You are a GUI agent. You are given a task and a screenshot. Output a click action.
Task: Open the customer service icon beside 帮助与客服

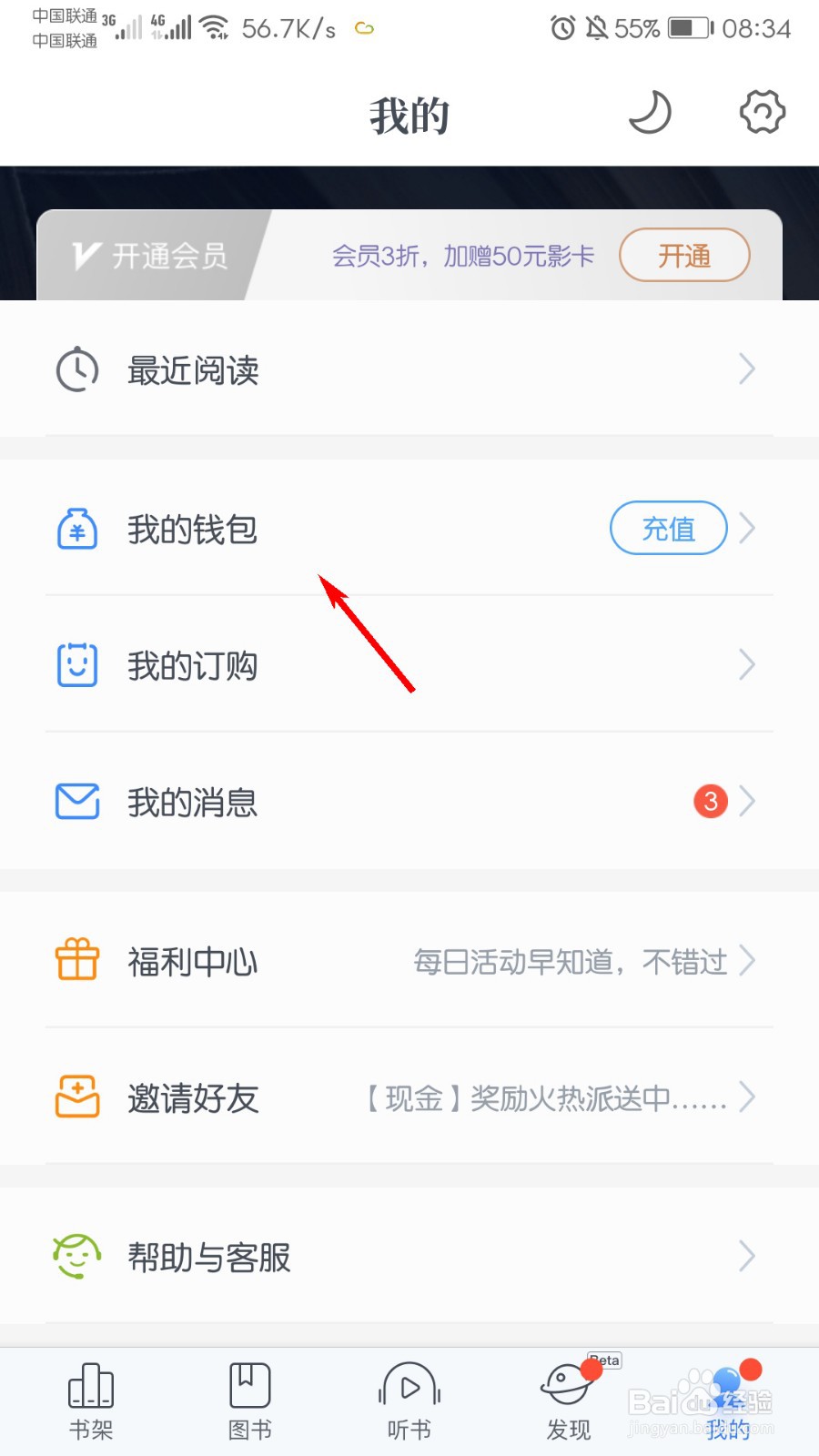pos(76,1257)
